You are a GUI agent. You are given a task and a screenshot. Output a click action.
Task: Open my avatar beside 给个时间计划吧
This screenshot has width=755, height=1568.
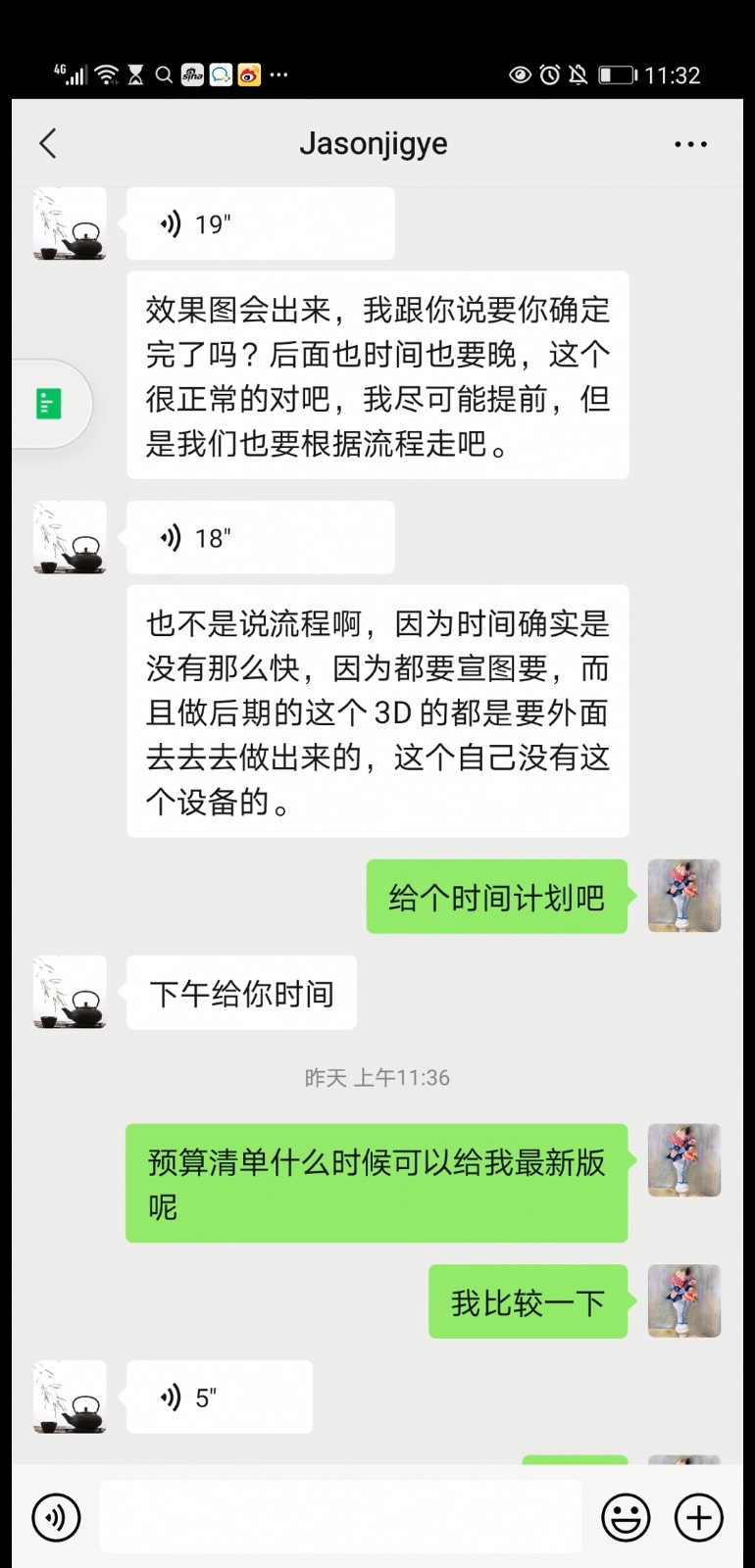click(x=684, y=896)
